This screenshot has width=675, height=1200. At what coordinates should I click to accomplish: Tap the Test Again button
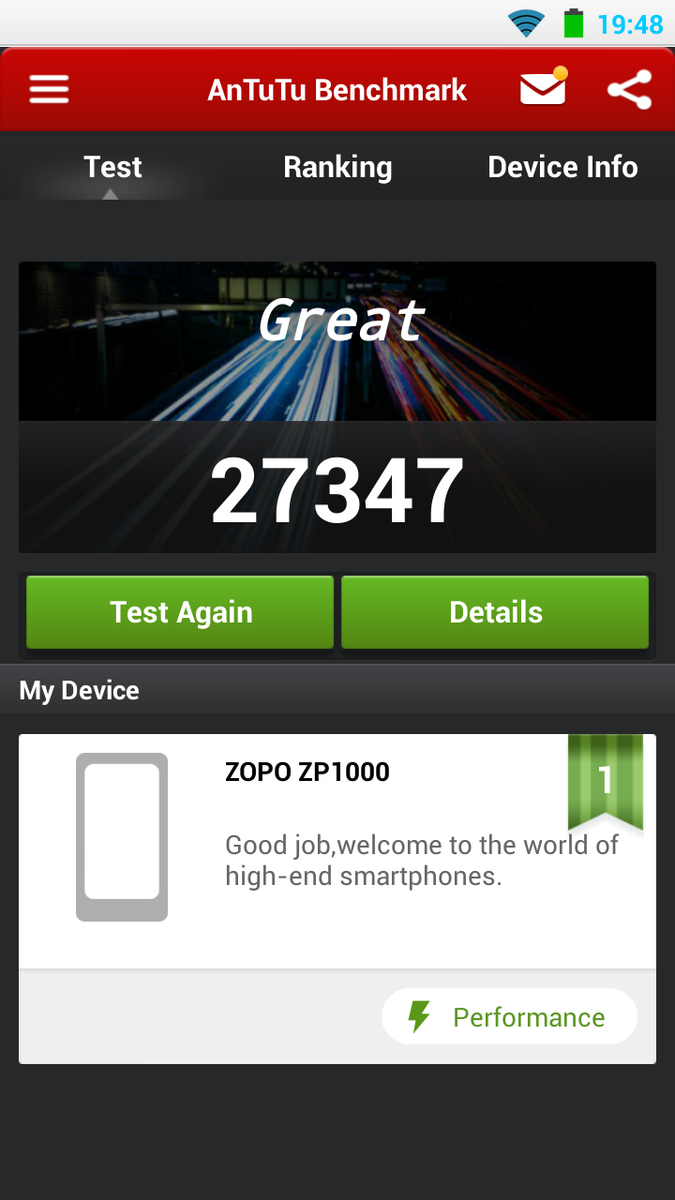(x=180, y=612)
